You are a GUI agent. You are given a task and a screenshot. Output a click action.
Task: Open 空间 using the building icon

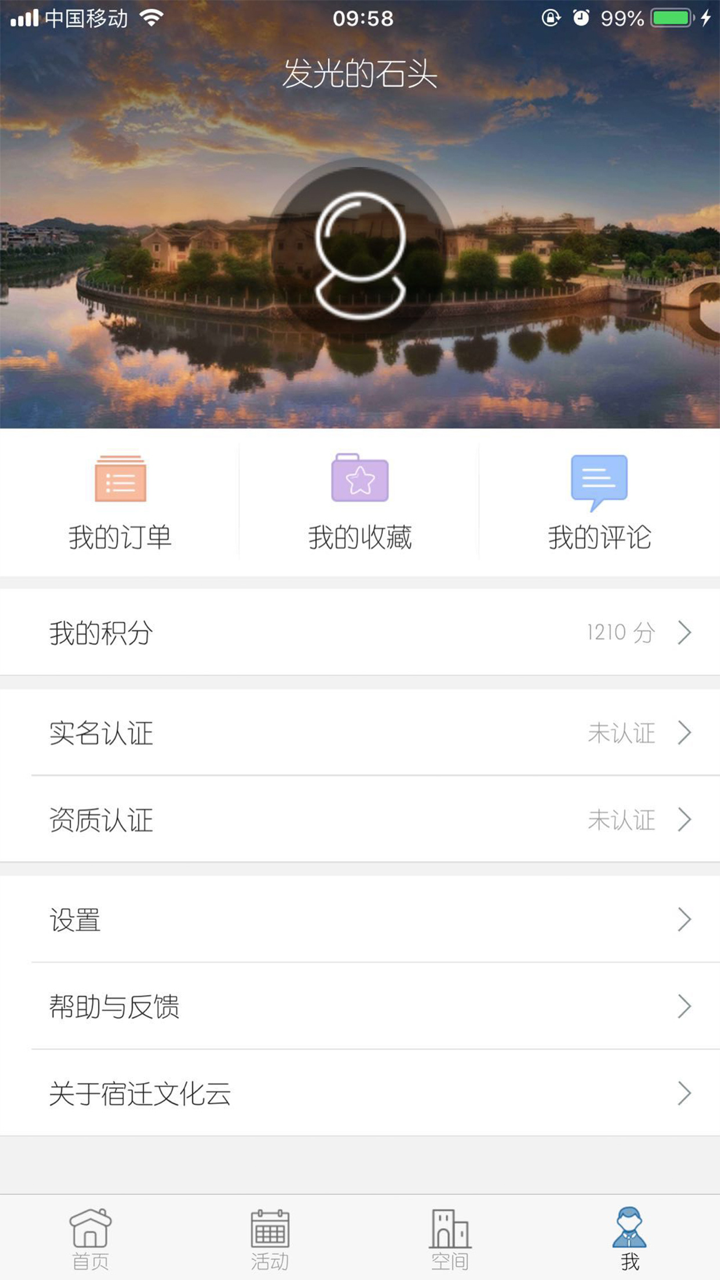tap(450, 1228)
